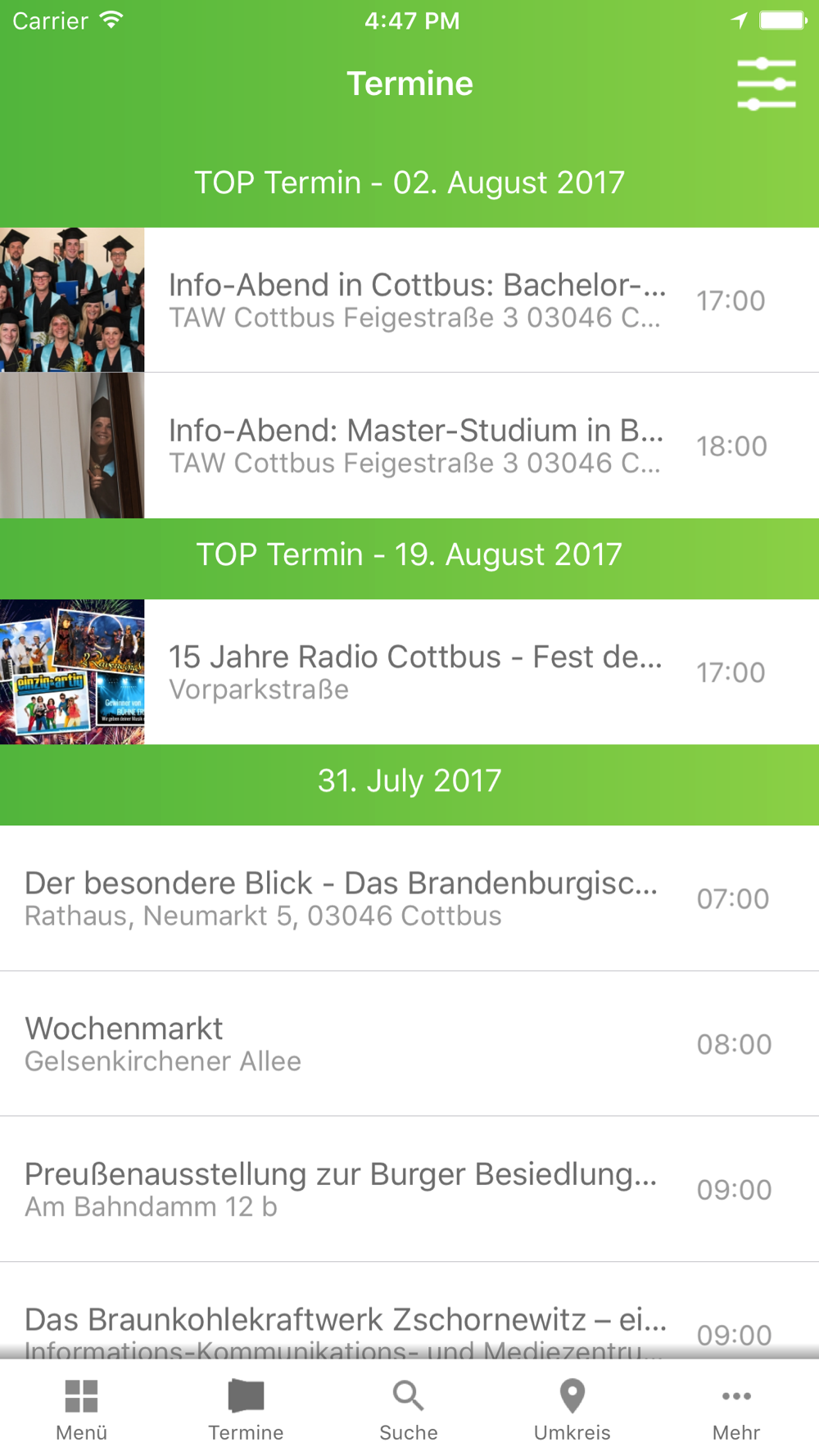Switch to the Menü tab
Viewport: 819px width, 1456px height.
click(x=81, y=1409)
